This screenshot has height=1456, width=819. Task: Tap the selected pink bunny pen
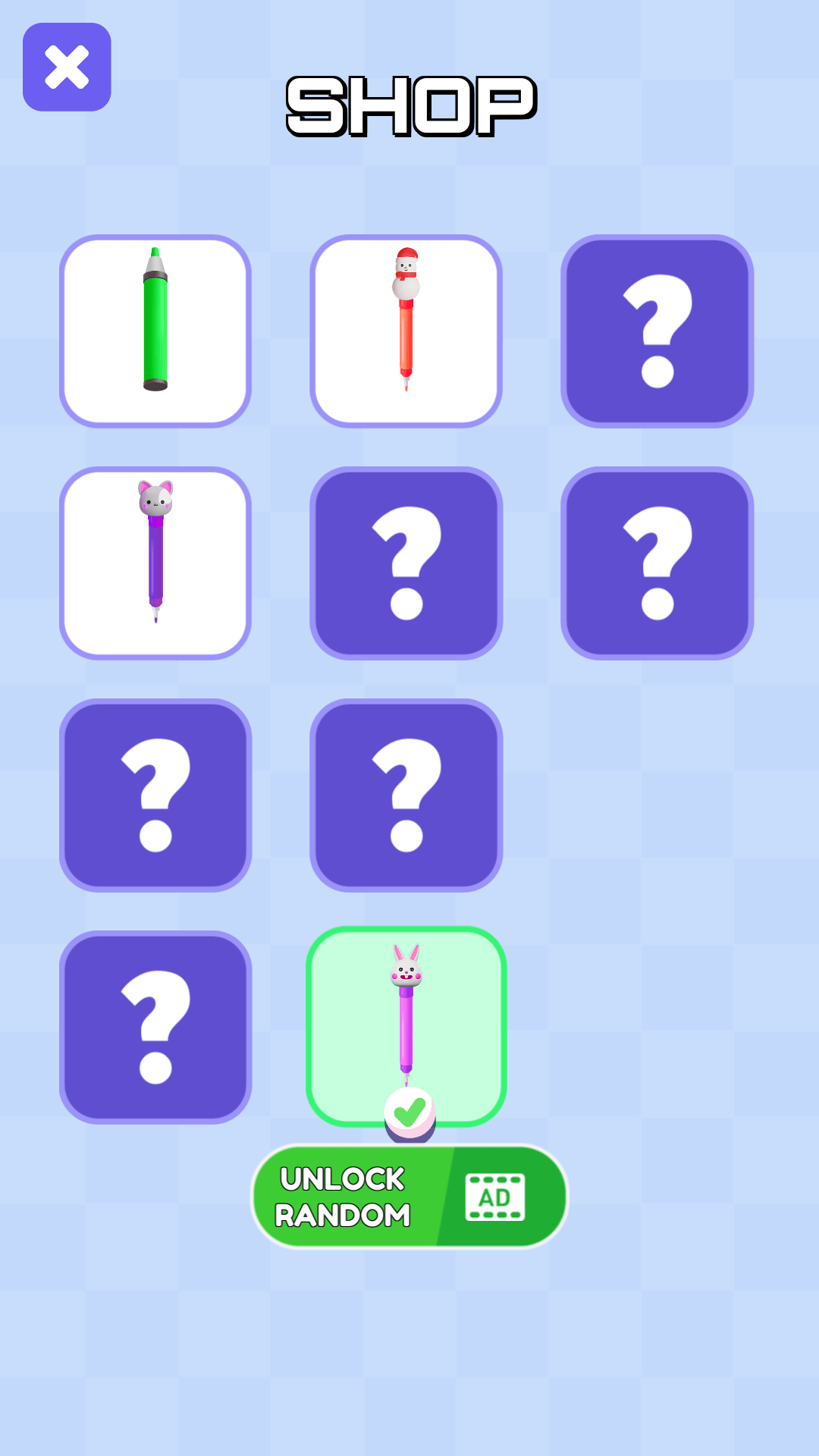[x=406, y=1025]
